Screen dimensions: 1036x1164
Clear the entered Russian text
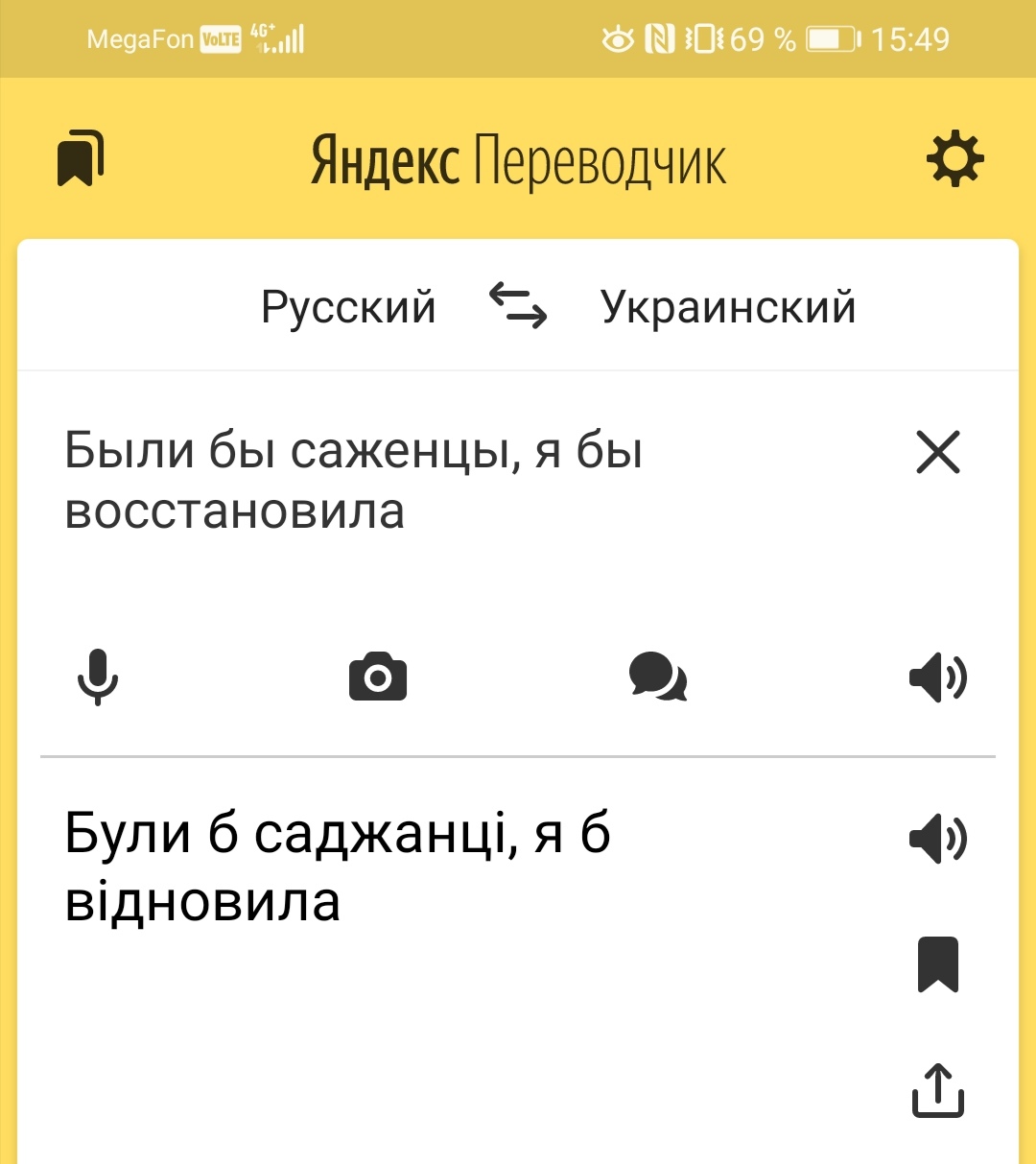(937, 452)
